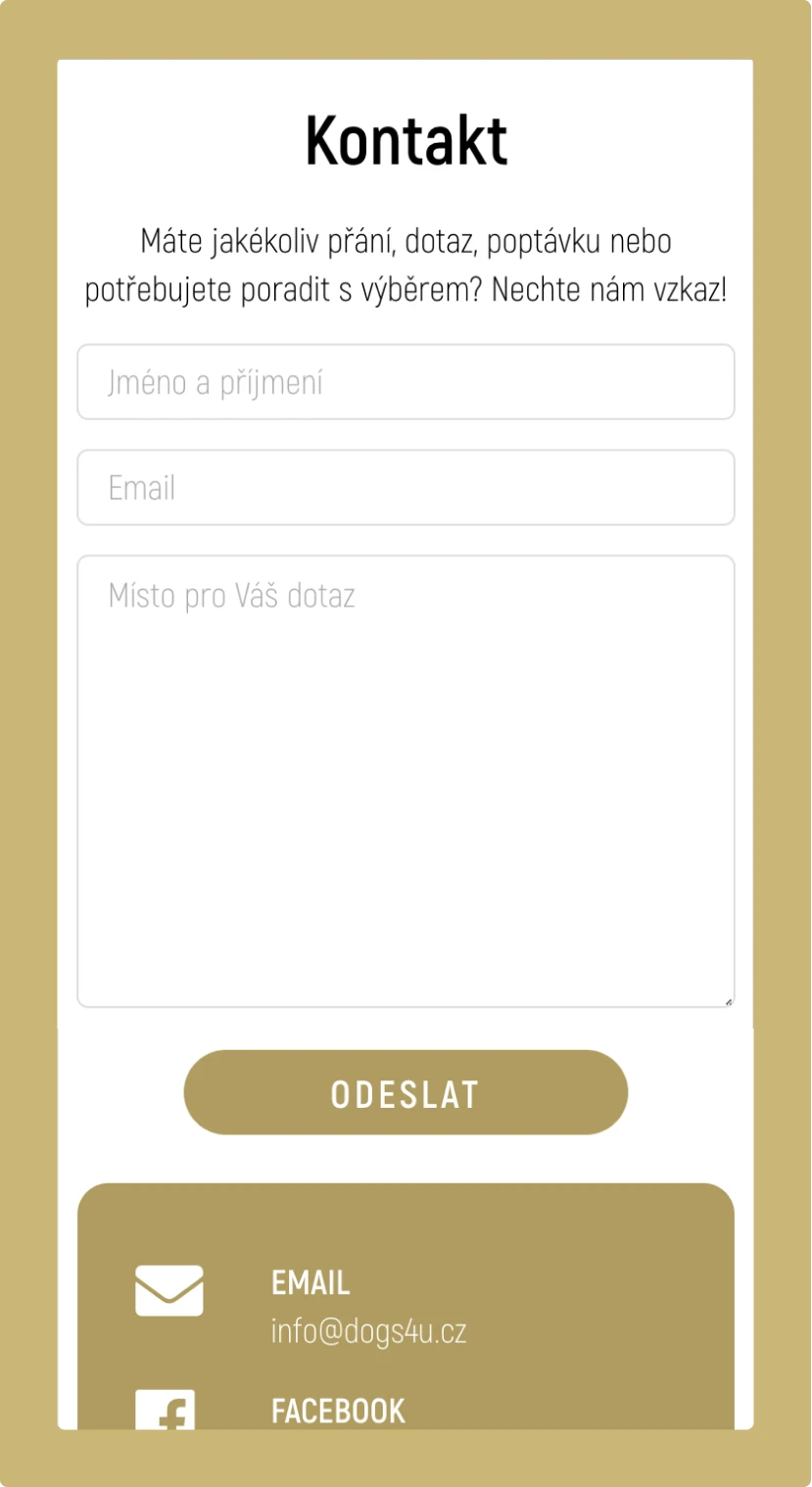Screen dimensions: 812x1487
Task: Submit the form with ODESLAT
Action: point(406,1093)
